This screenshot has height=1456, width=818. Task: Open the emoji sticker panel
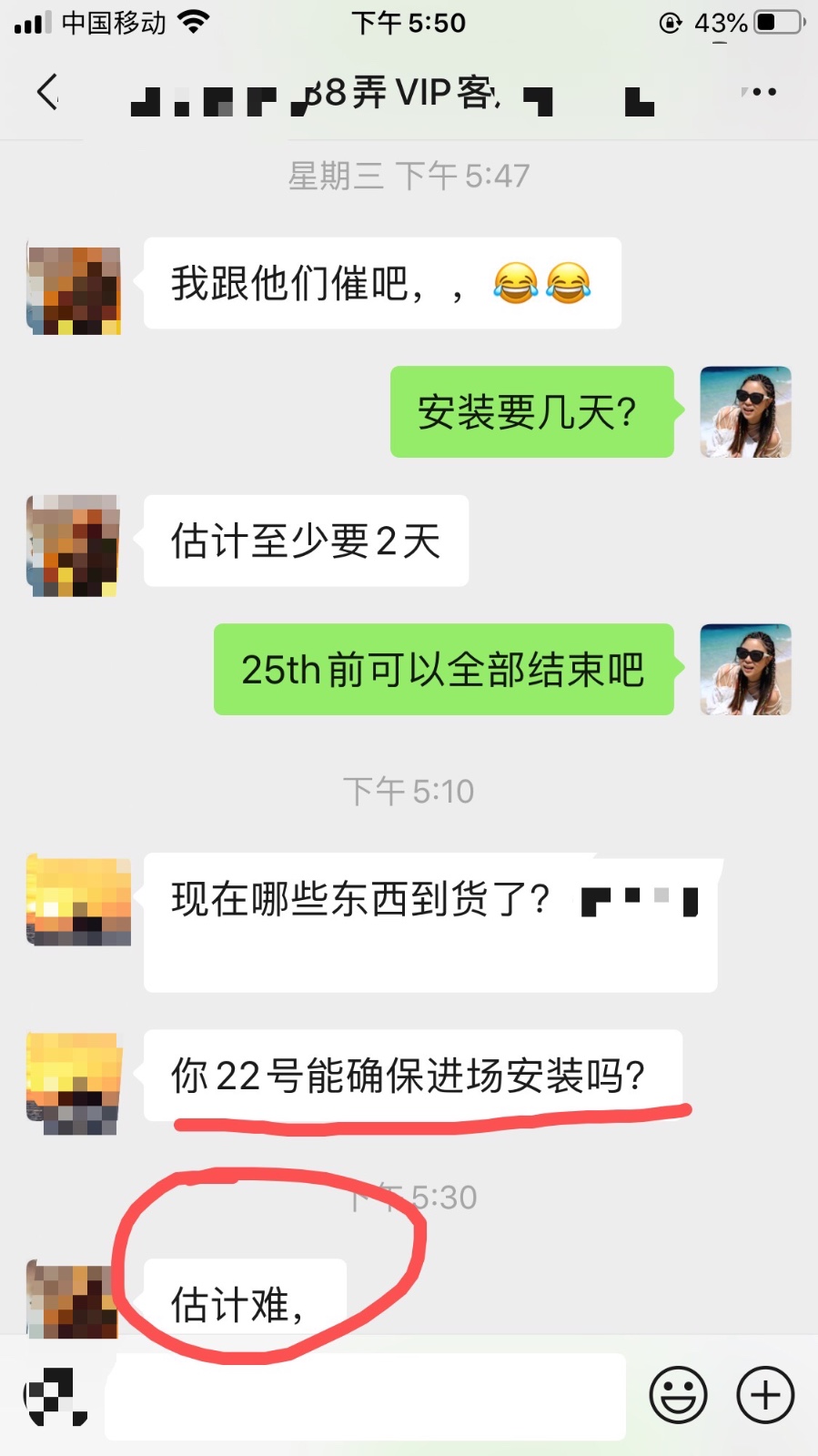pyautogui.click(x=678, y=1394)
